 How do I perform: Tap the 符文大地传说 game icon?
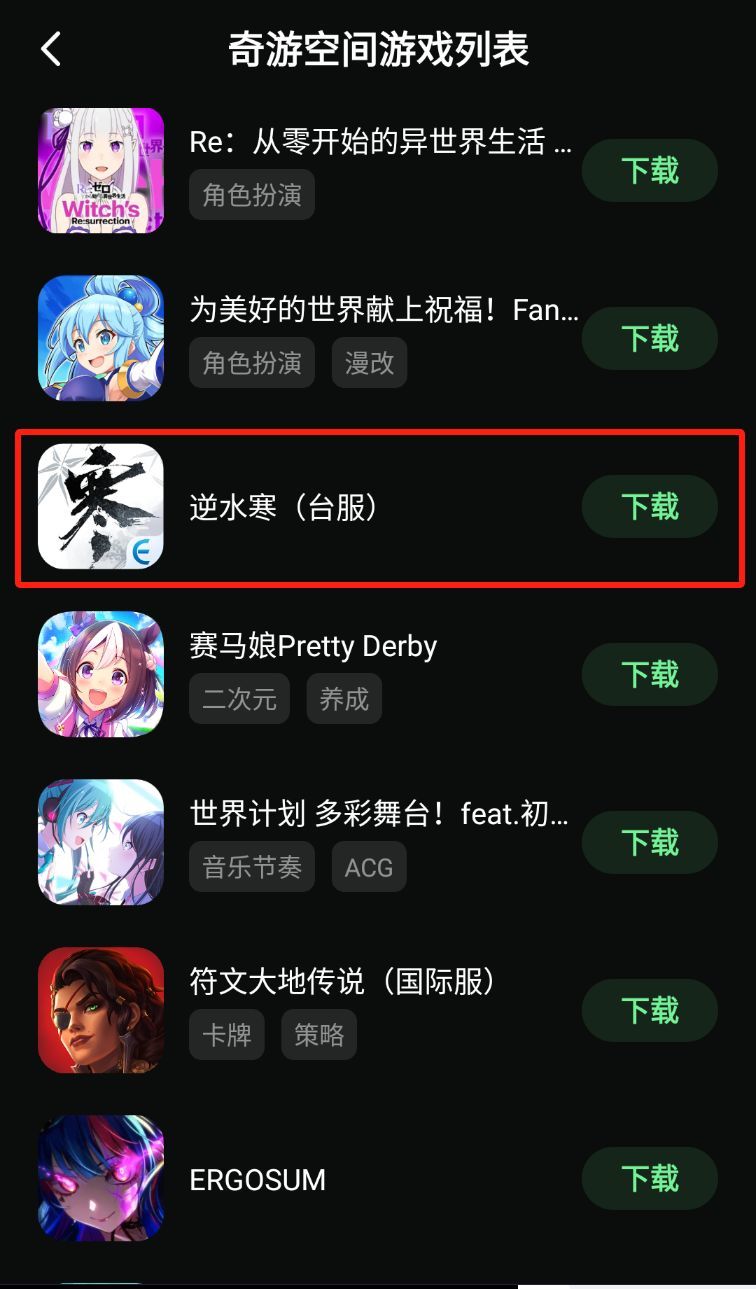[x=101, y=1010]
